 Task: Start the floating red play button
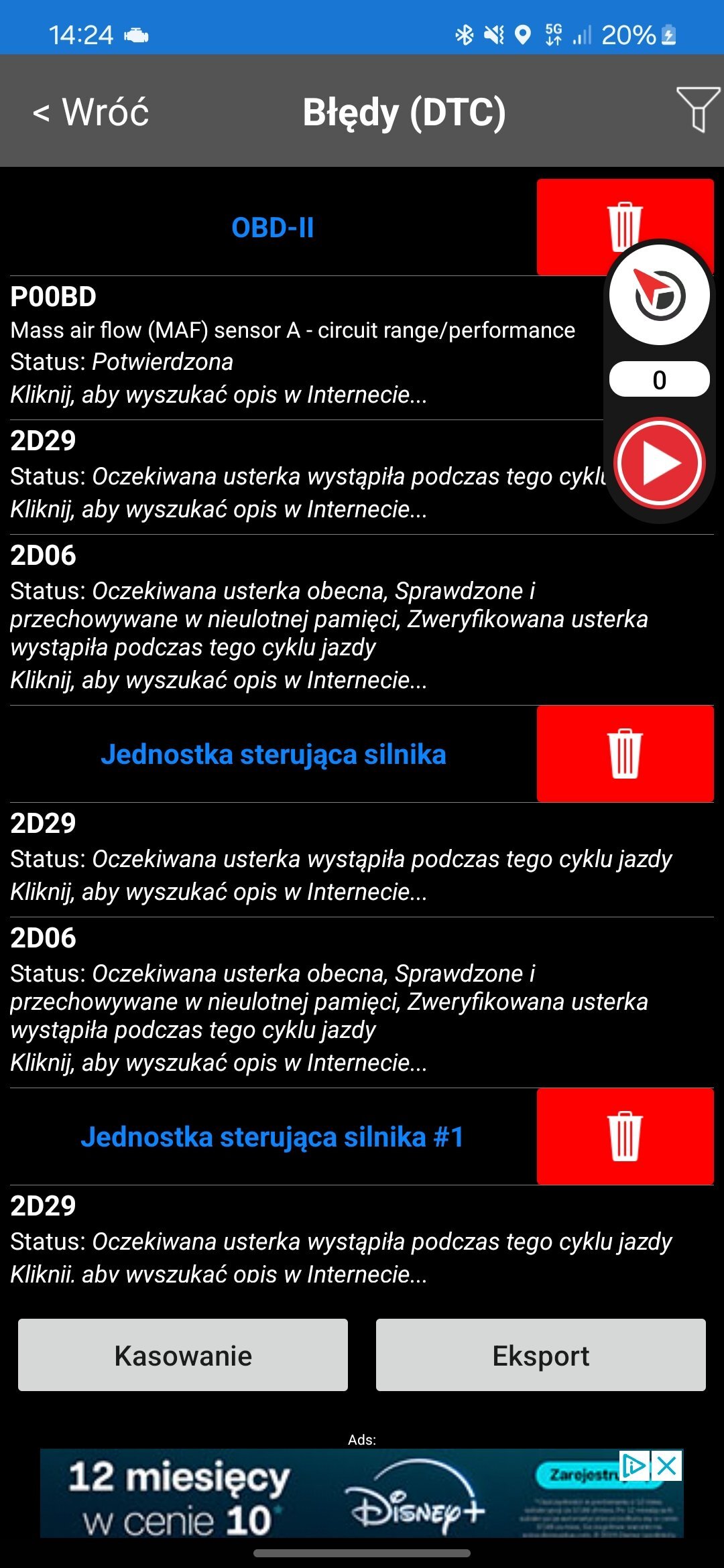660,463
